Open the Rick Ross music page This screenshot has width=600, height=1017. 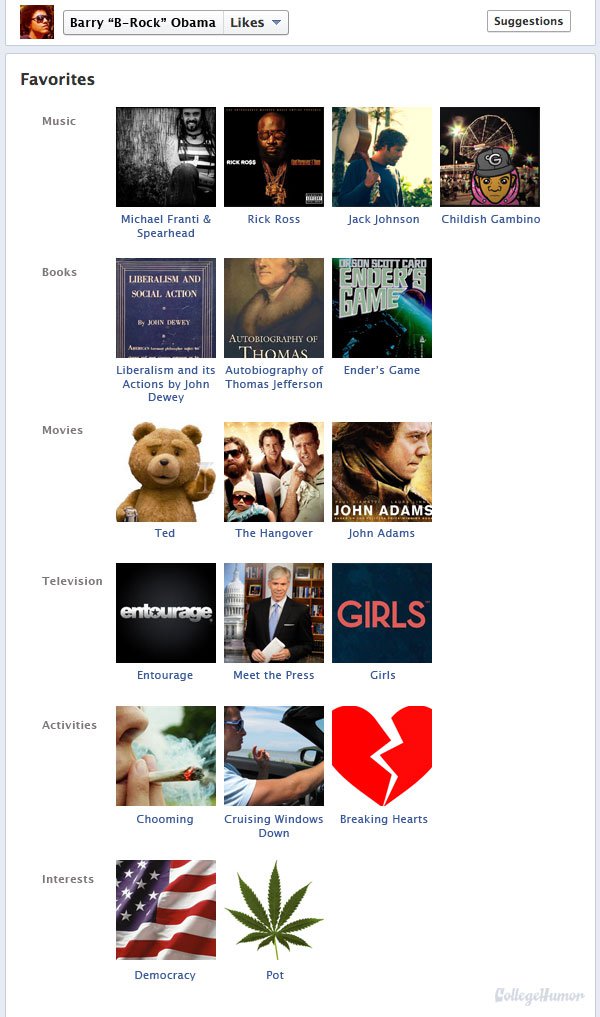click(x=274, y=157)
